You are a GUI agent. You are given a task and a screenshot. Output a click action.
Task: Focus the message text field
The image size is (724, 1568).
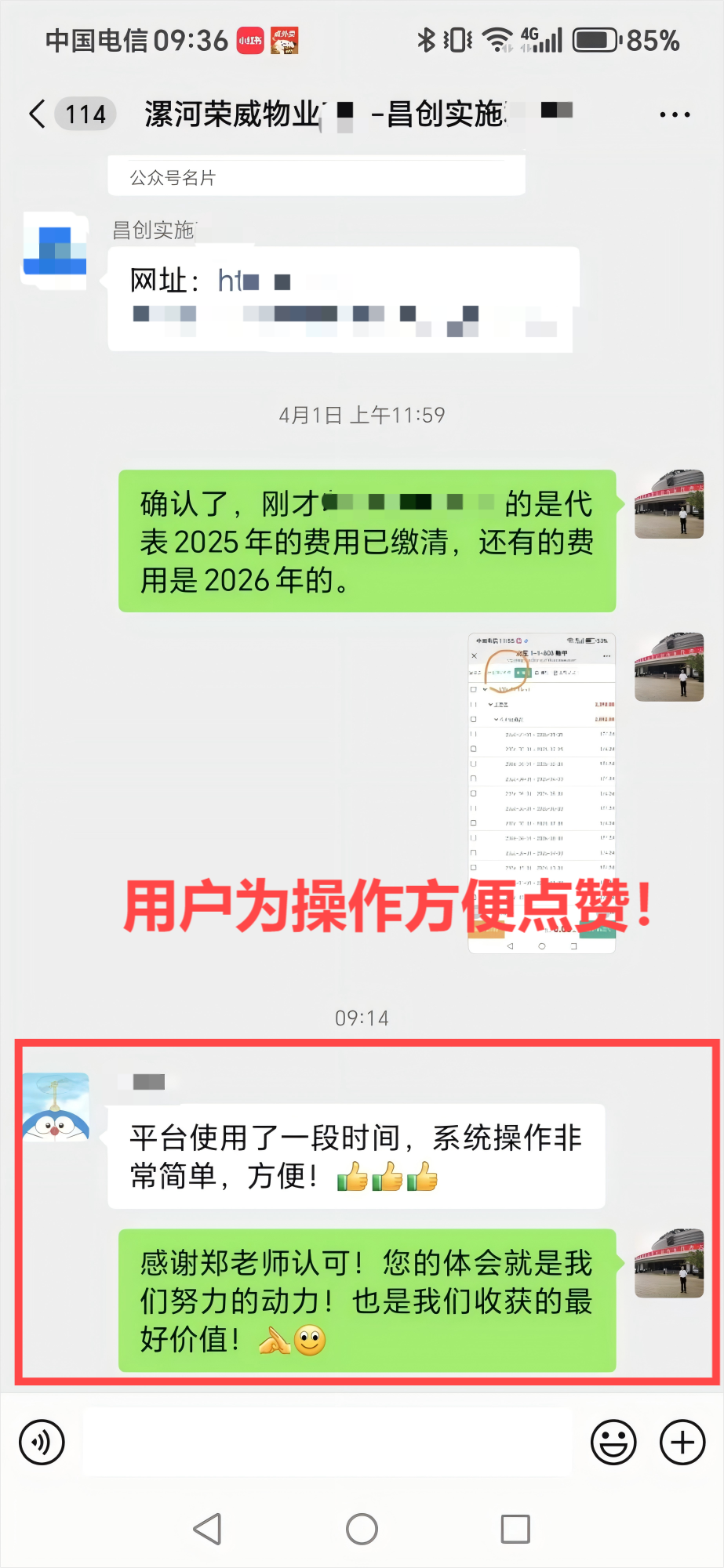coord(327,1442)
